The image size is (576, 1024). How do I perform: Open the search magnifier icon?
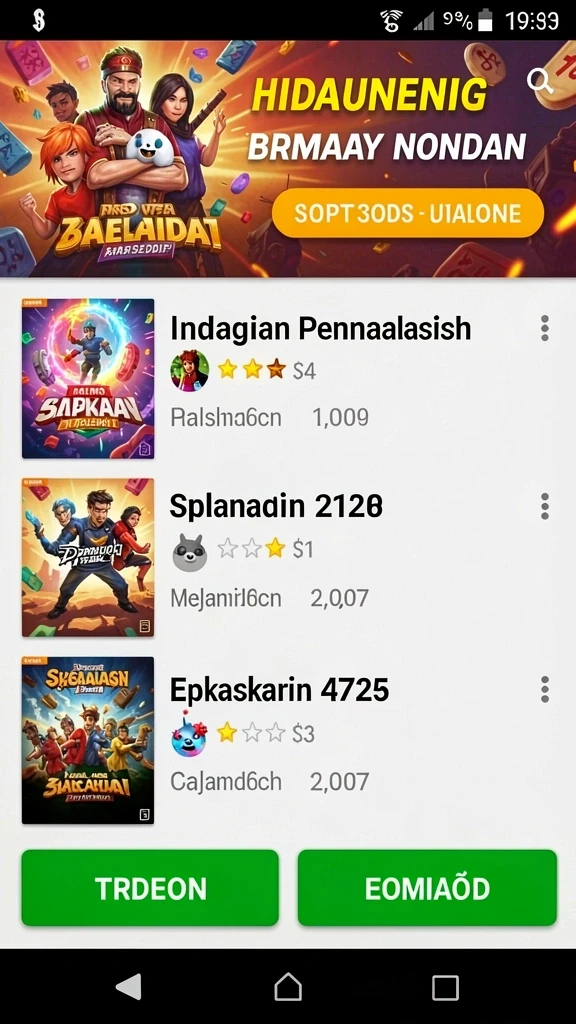540,82
